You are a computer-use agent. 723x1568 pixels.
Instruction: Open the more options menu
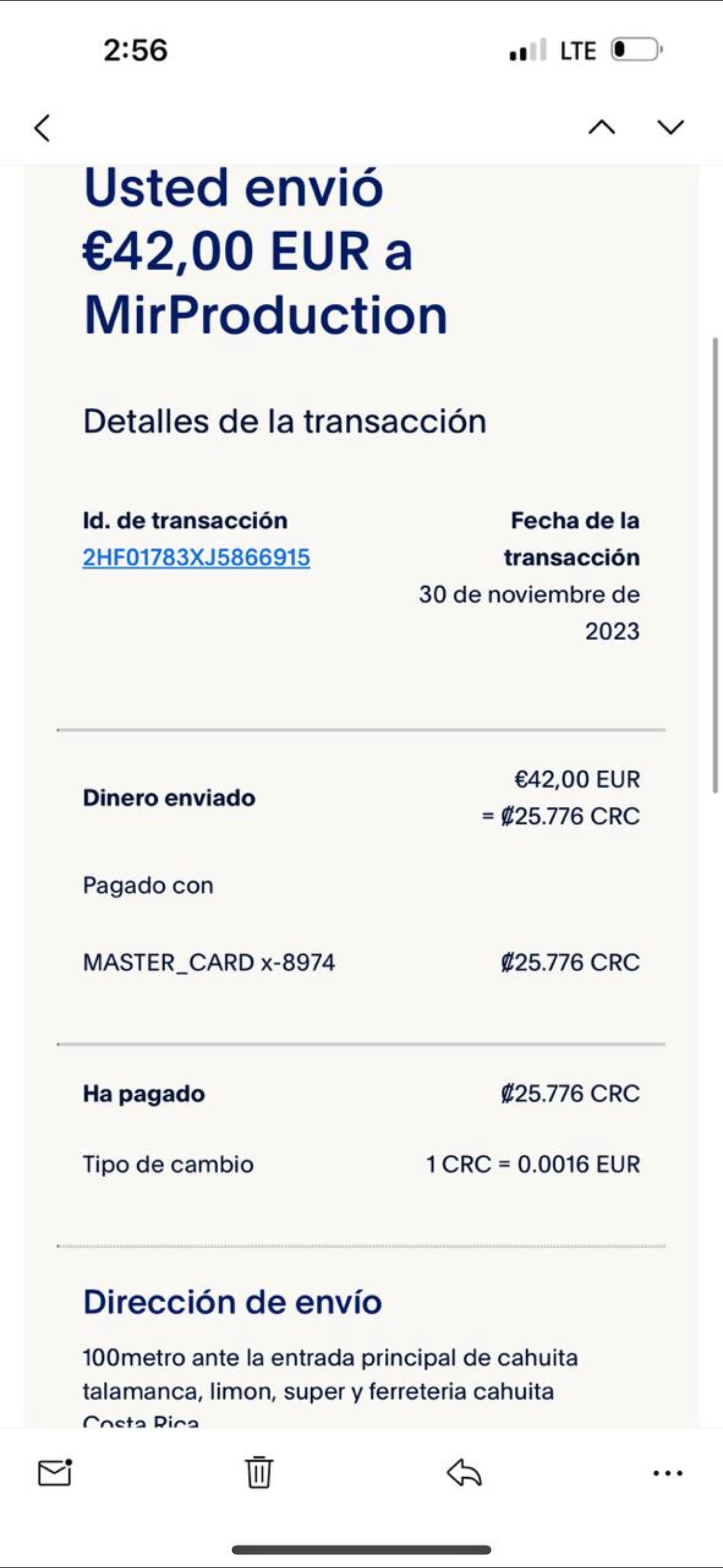[668, 1473]
